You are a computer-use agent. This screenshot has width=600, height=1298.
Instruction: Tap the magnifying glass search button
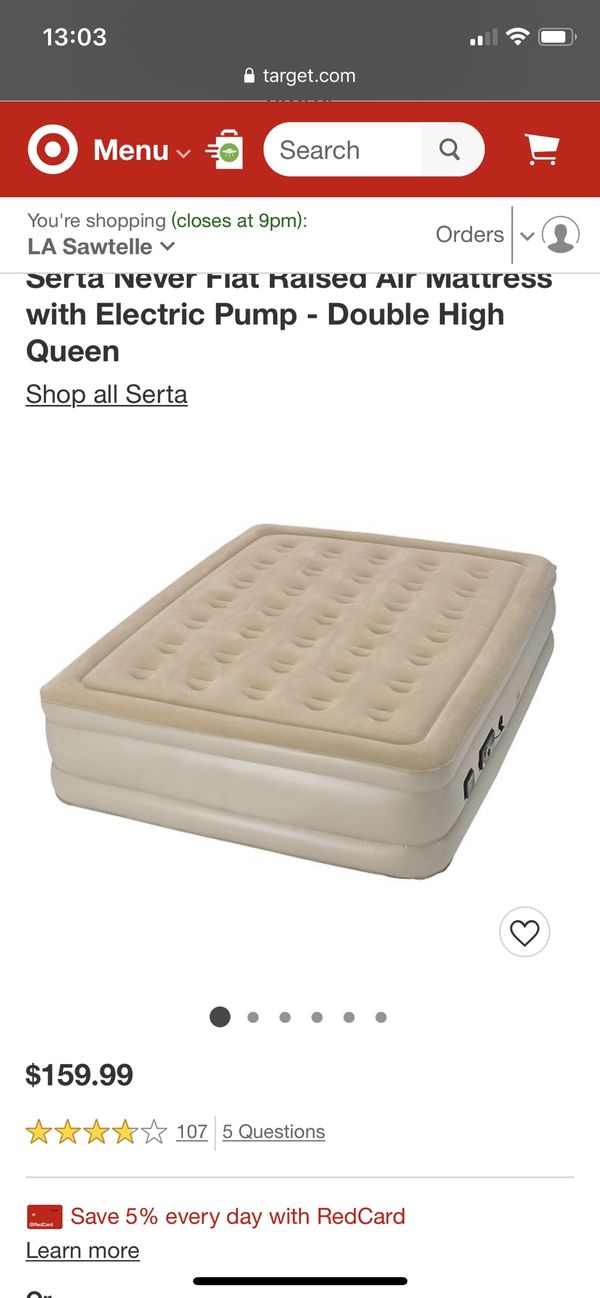click(451, 150)
